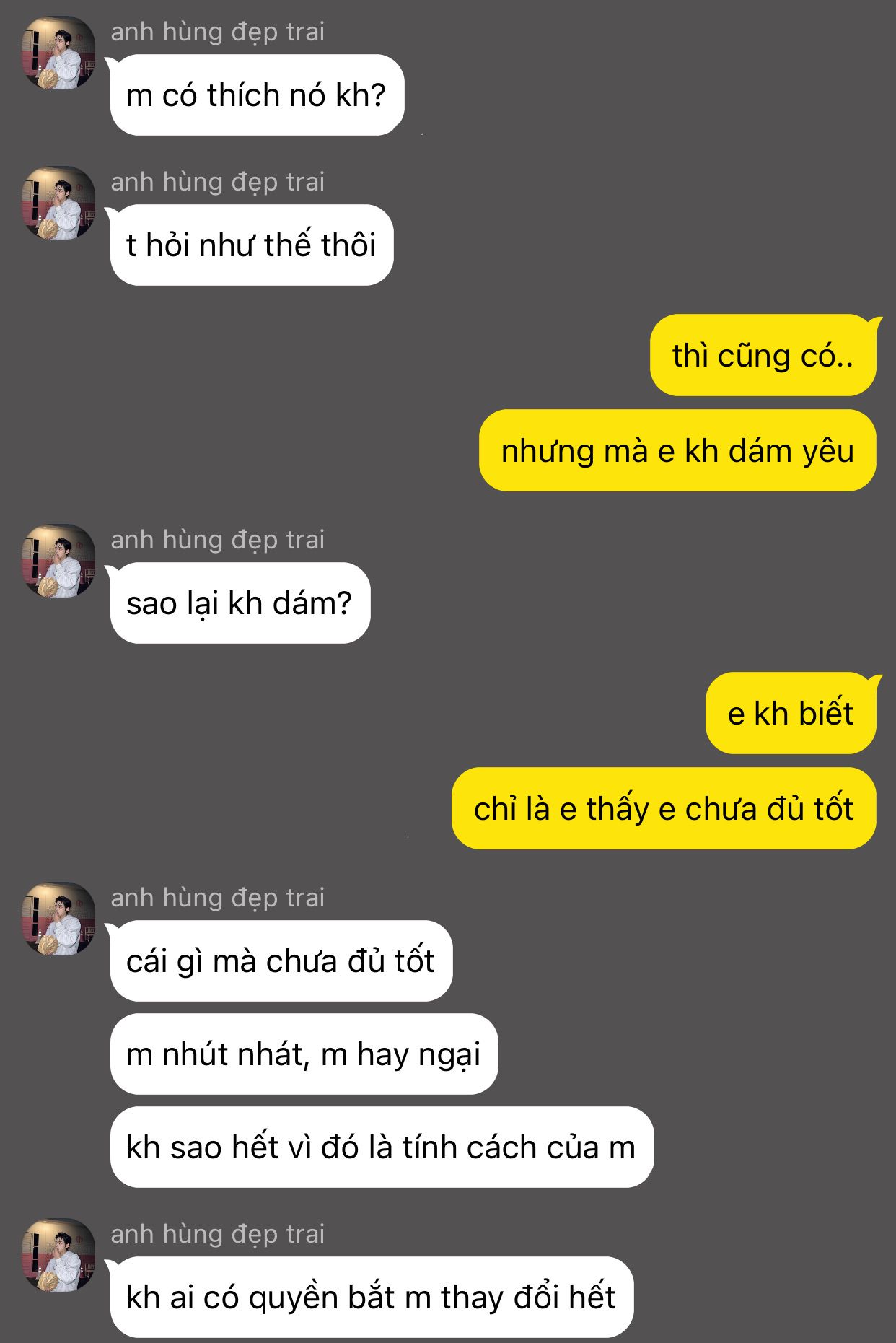Select avatar beside "kh ai có quyền bắt m thay đổi hết"
Viewport: 896px width, 1343px height.
coord(58,1256)
